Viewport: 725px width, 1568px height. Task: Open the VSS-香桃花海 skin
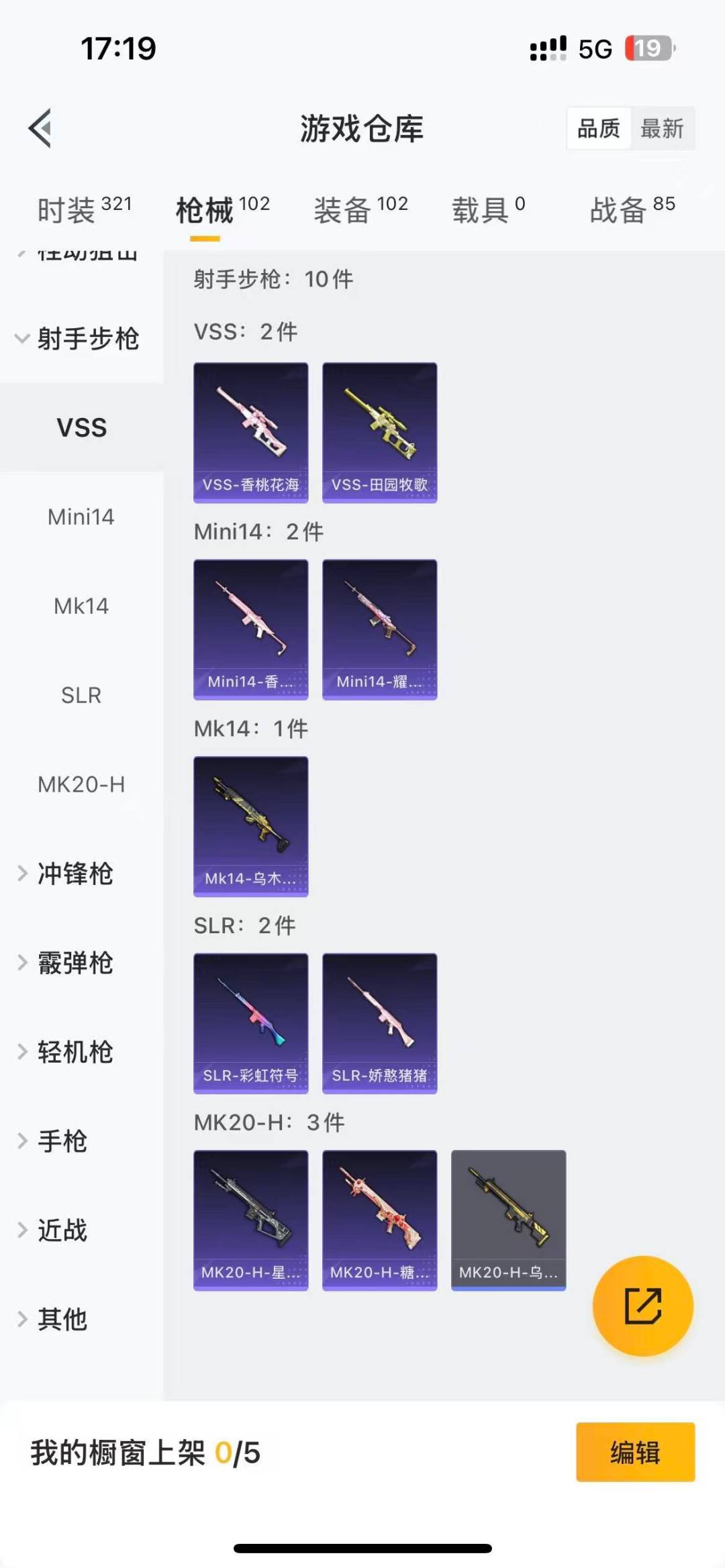[x=251, y=433]
